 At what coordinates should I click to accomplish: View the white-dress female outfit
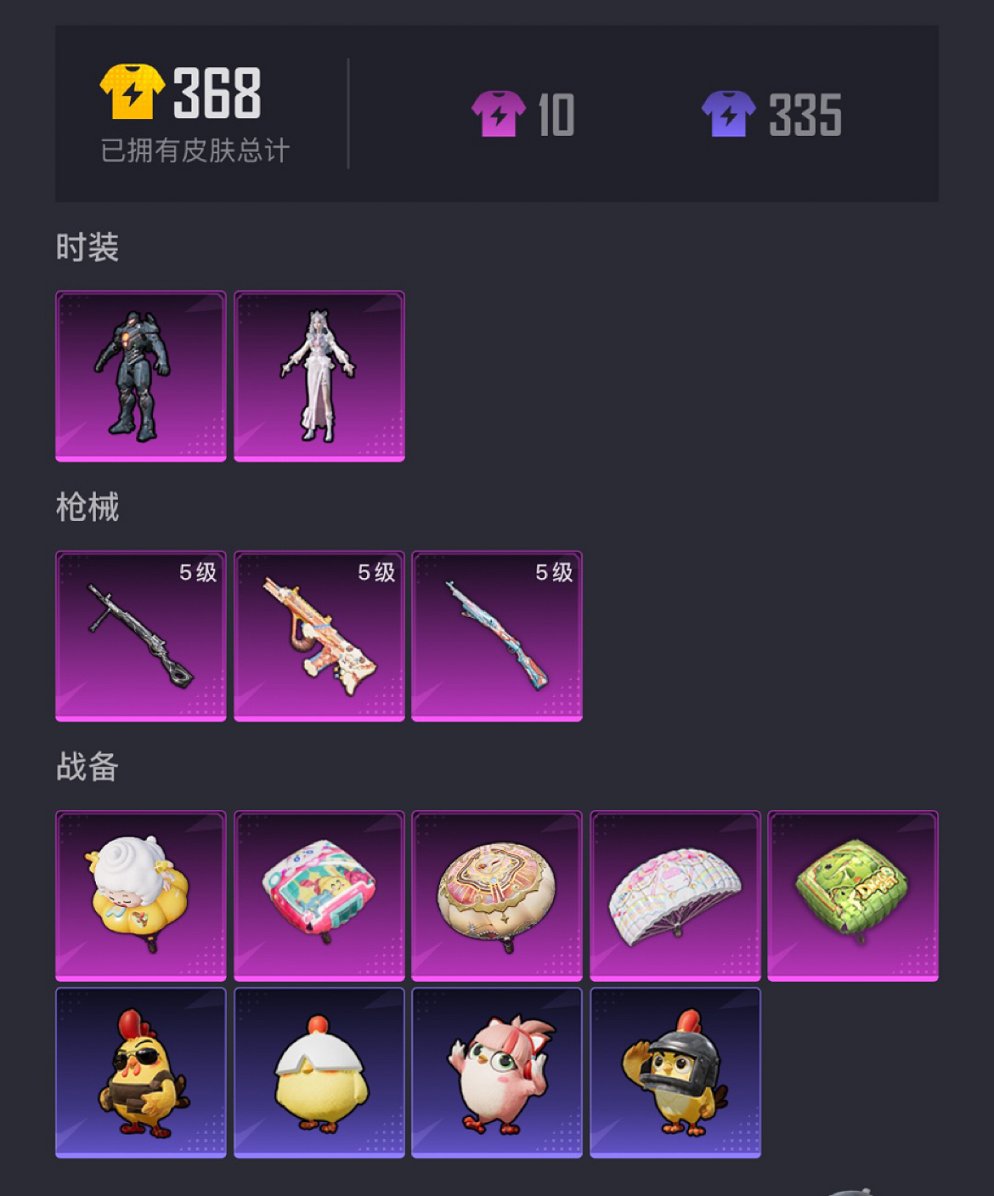(319, 376)
